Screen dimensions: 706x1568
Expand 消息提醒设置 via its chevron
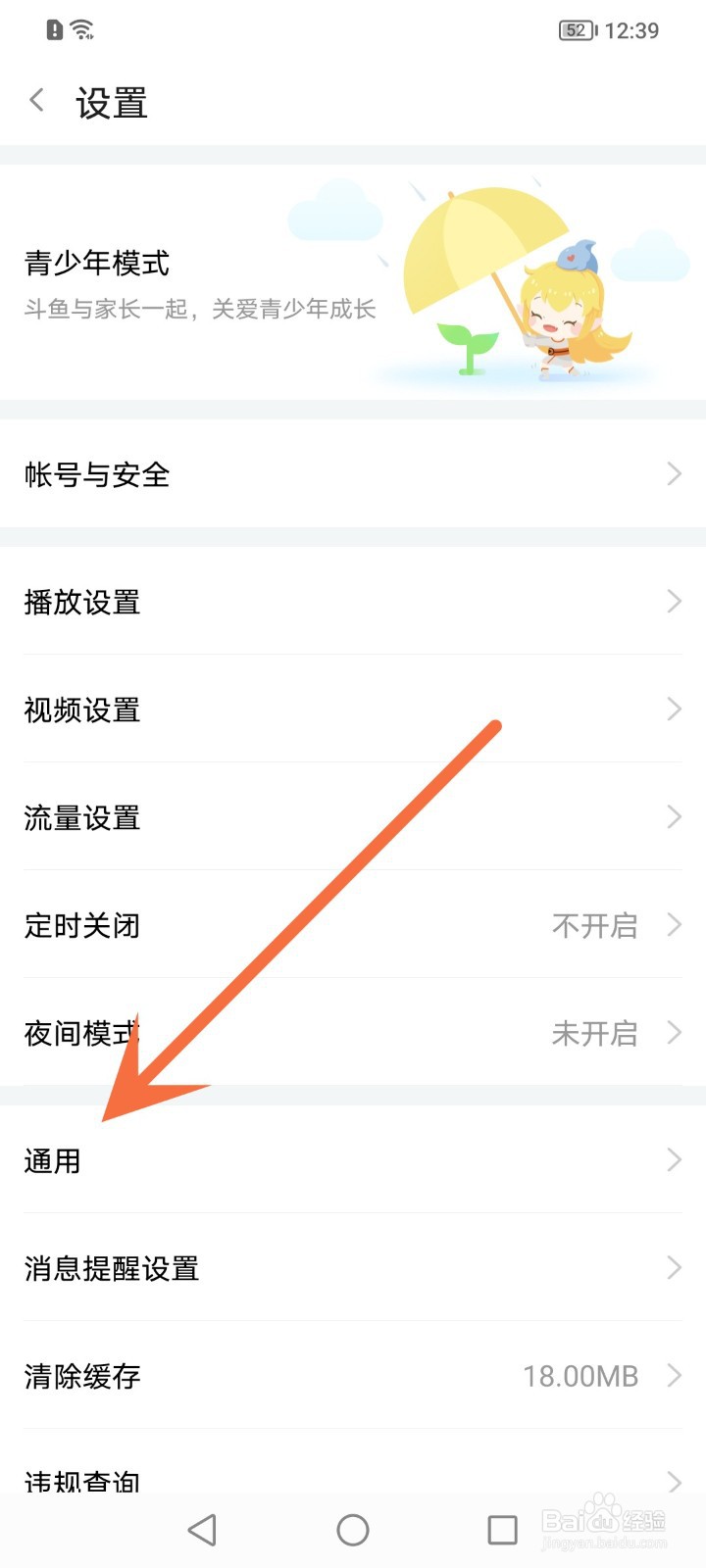[674, 1268]
